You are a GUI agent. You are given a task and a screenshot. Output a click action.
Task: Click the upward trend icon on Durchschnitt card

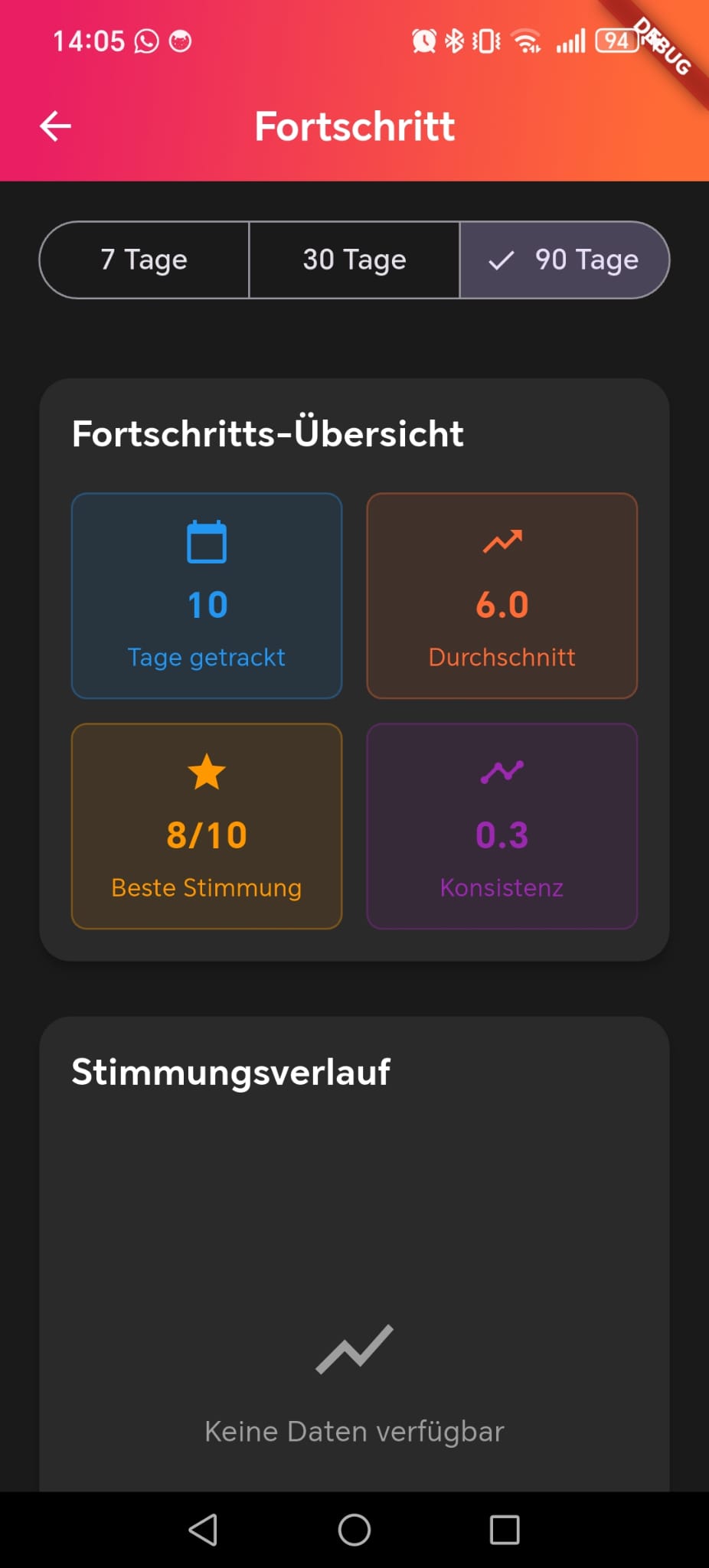tap(502, 541)
